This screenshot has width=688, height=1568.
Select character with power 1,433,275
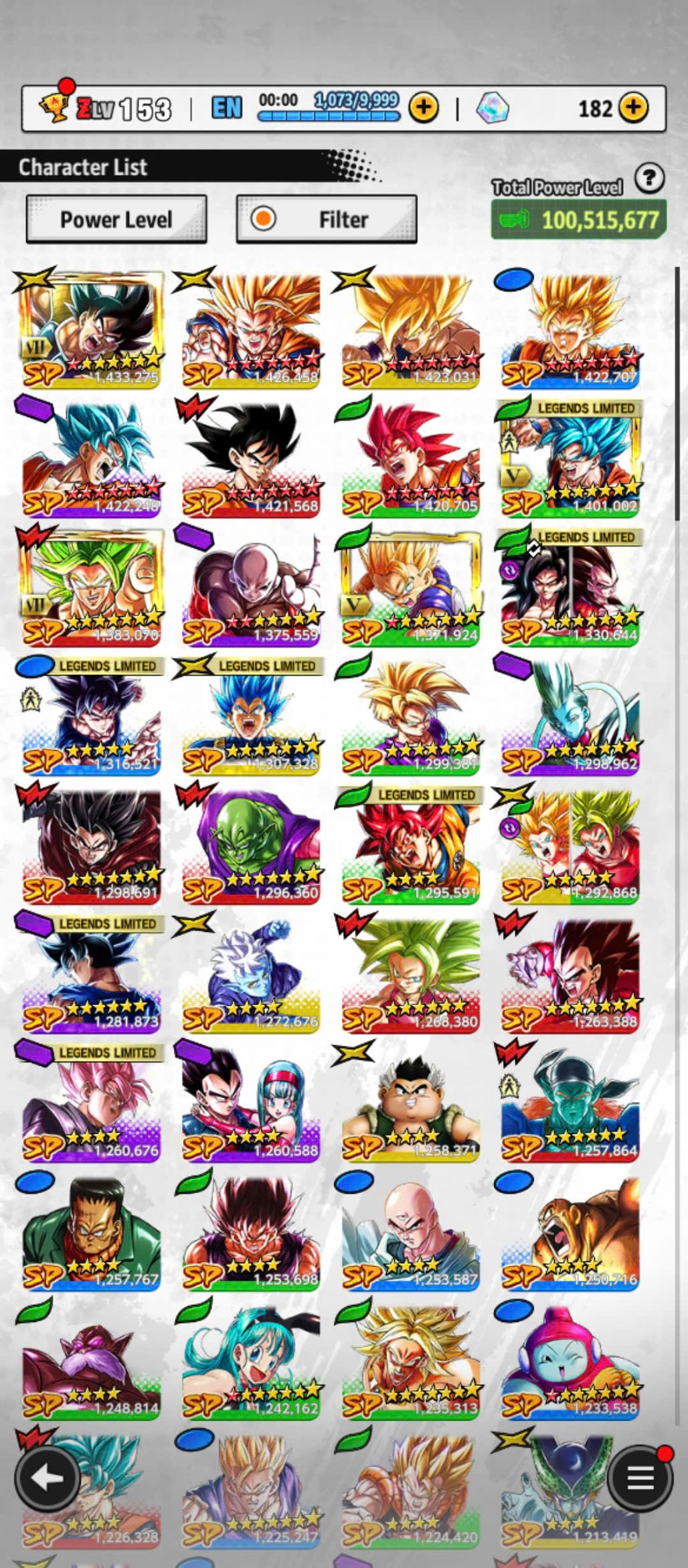91,329
